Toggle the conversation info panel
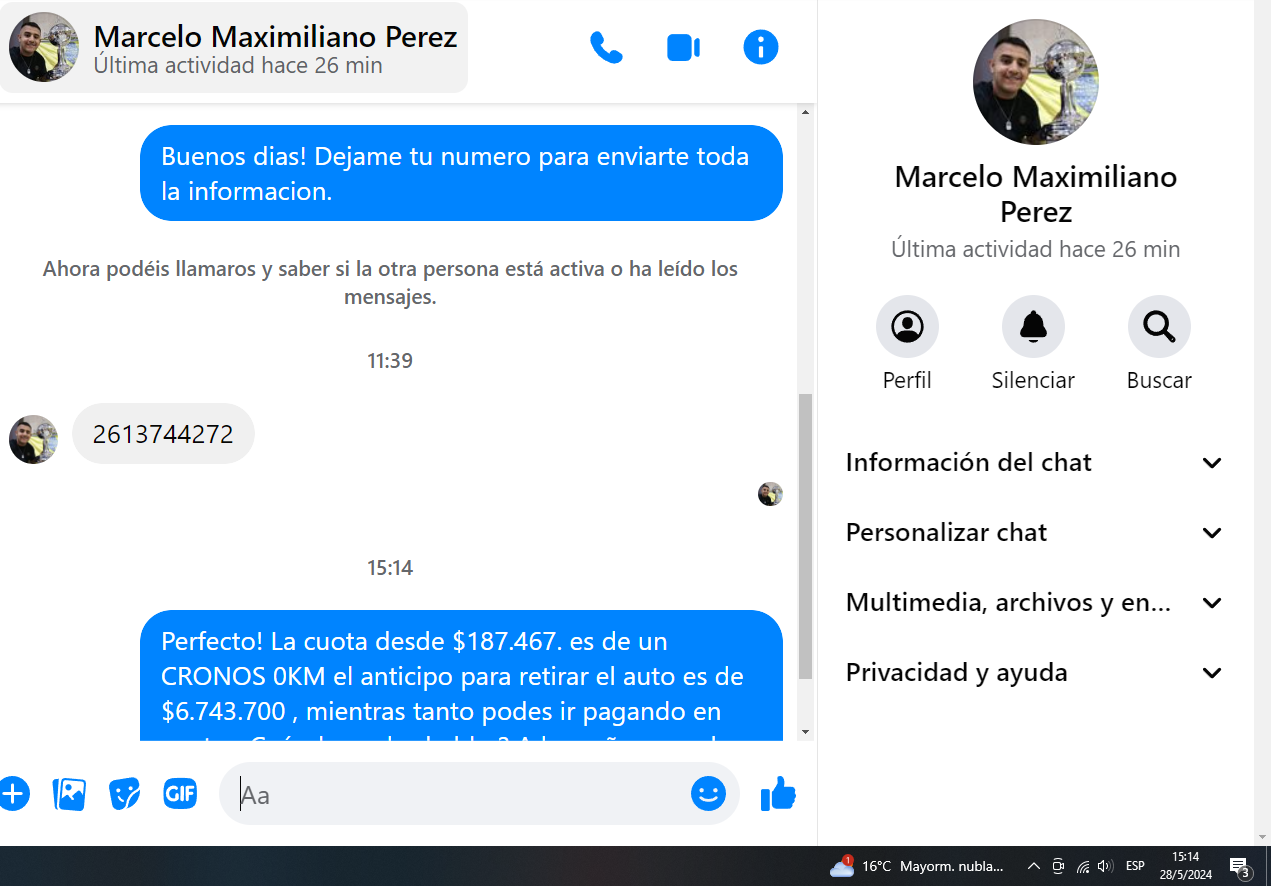This screenshot has height=886, width=1271. 760,47
